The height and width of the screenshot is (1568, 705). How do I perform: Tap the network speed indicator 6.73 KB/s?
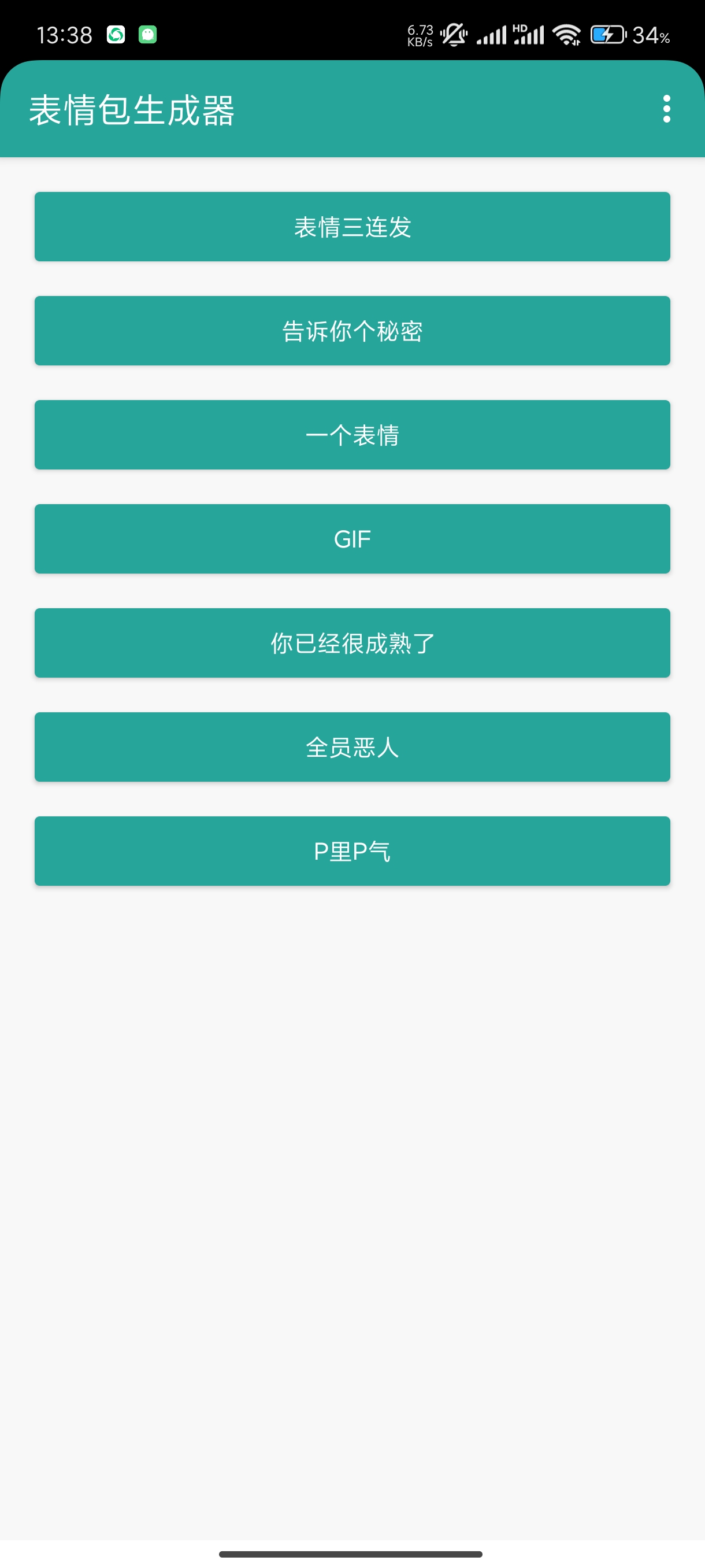[419, 34]
